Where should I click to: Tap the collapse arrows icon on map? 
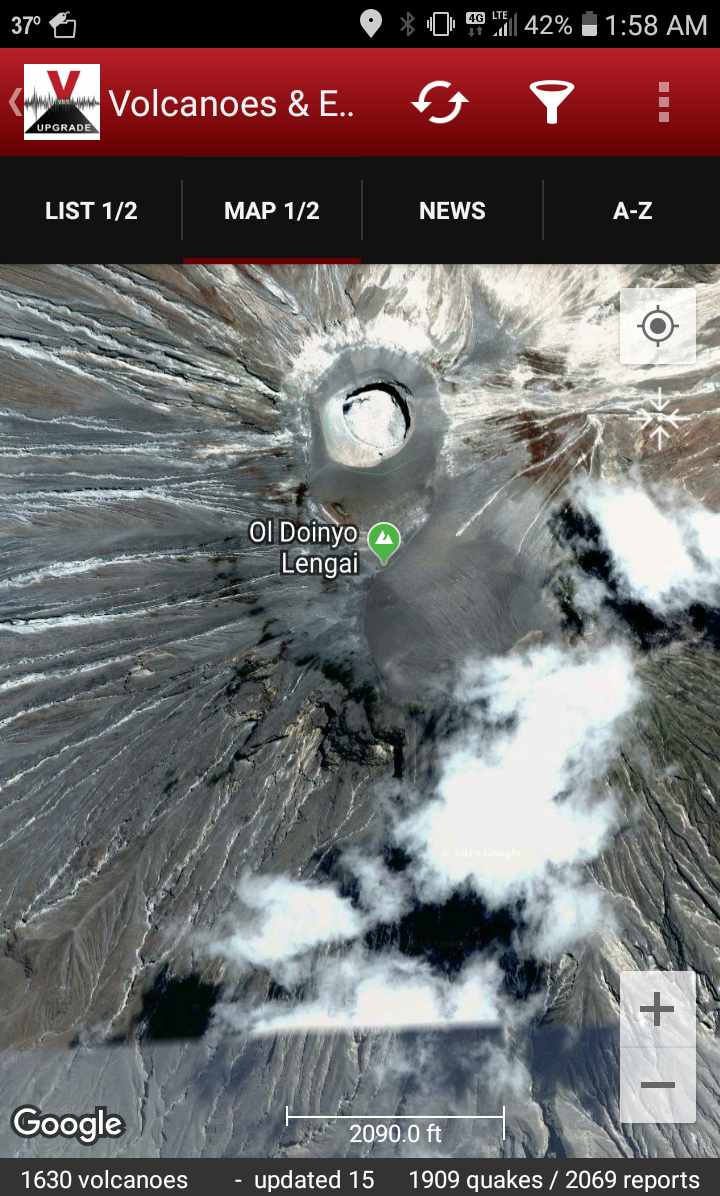tap(658, 416)
